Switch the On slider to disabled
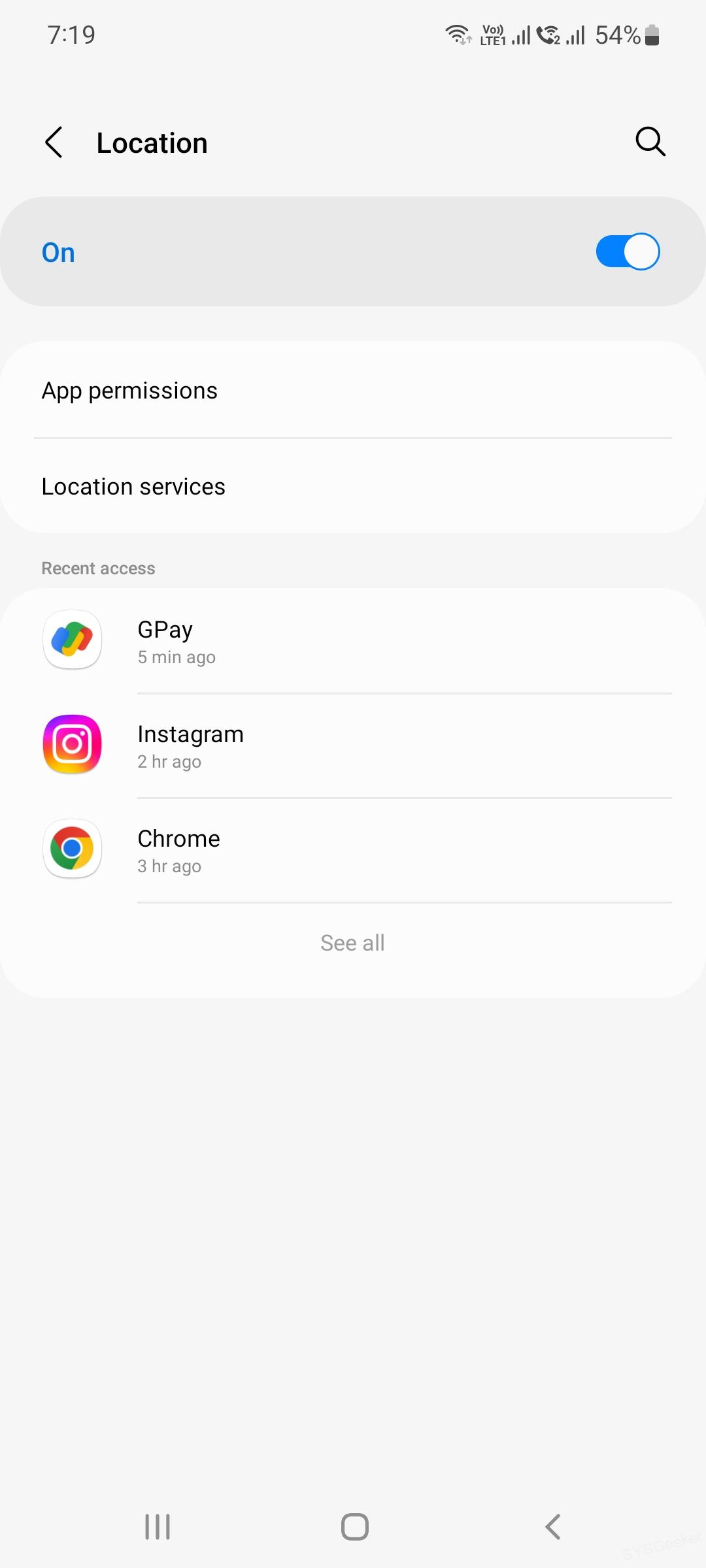 tap(627, 251)
